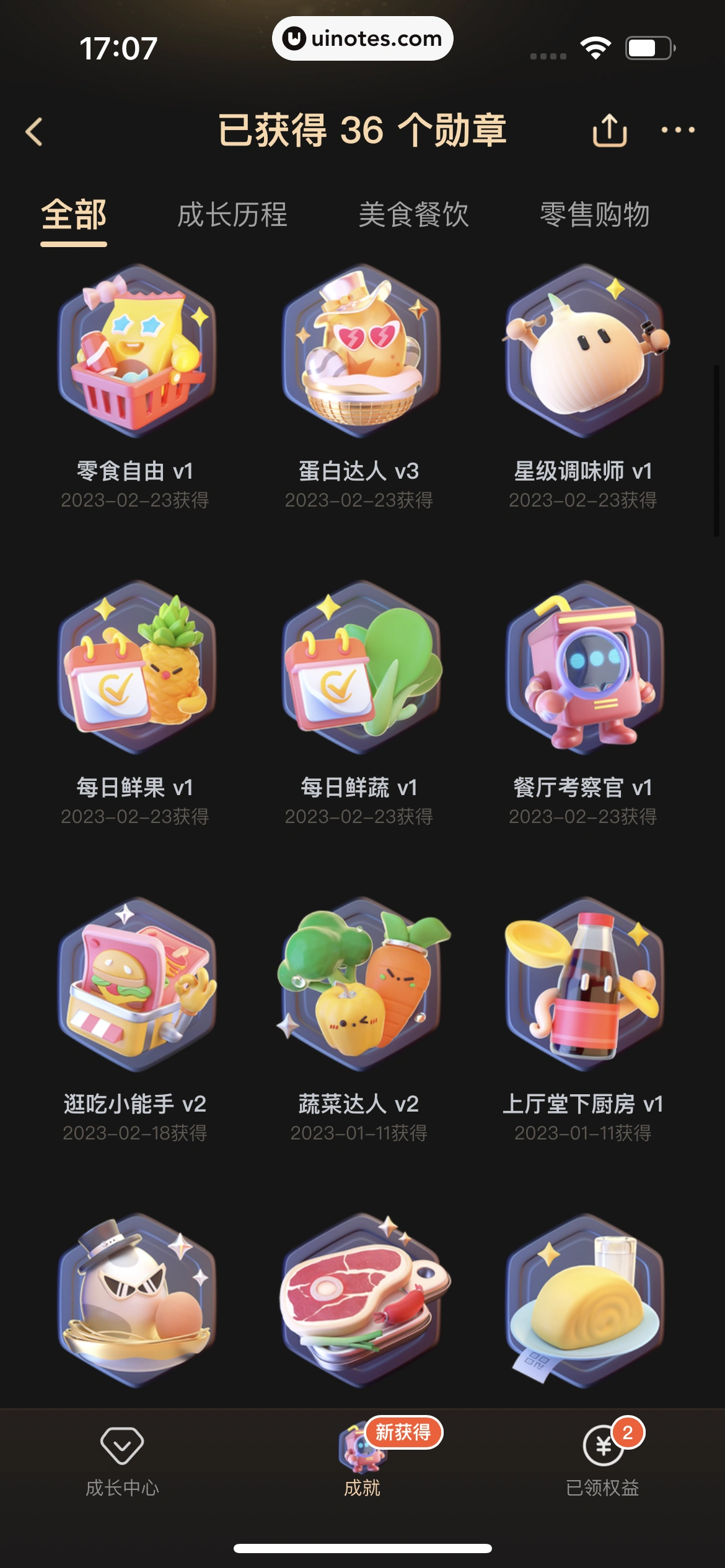Go back using the left chevron
725x1568 pixels.
(x=35, y=131)
